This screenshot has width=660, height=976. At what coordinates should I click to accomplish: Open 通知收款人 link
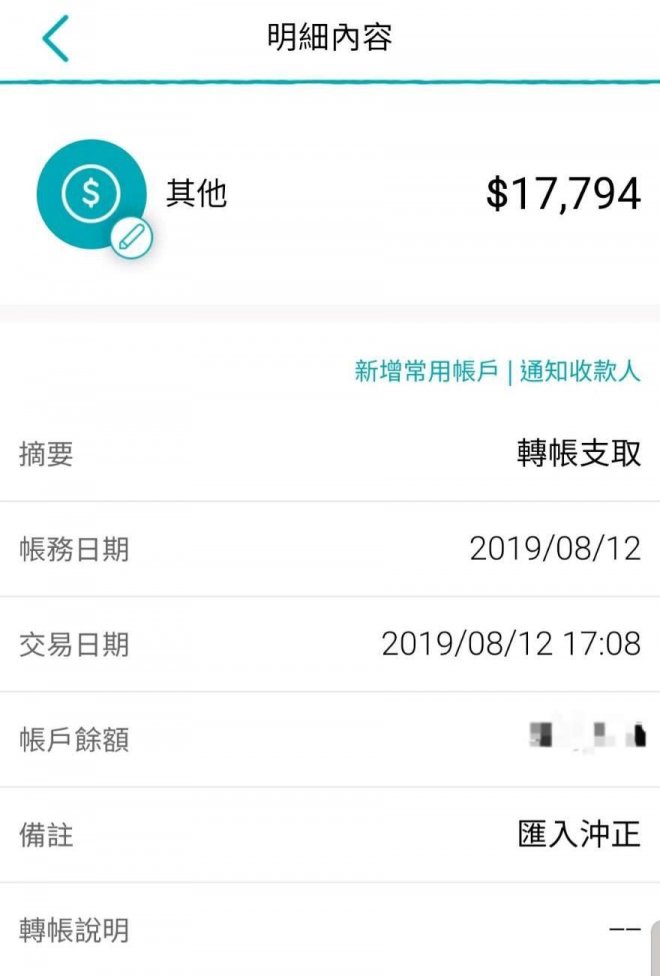(x=580, y=372)
